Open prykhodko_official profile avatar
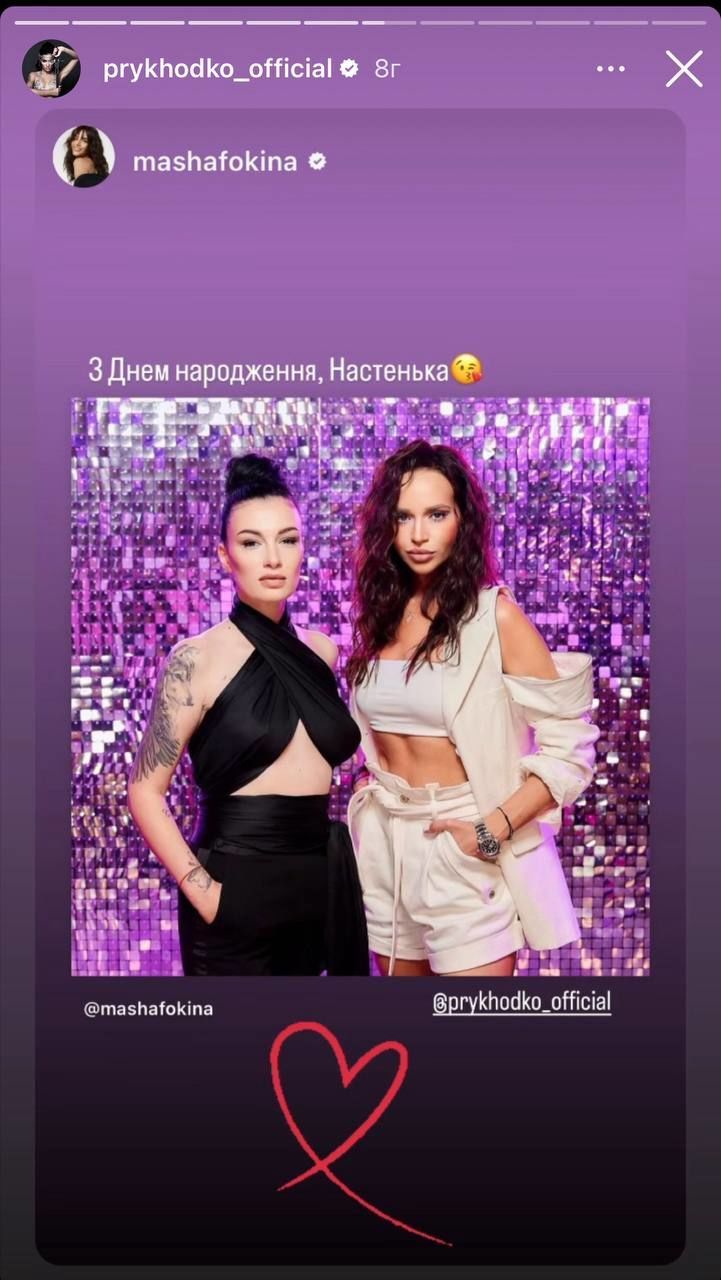 tap(51, 69)
